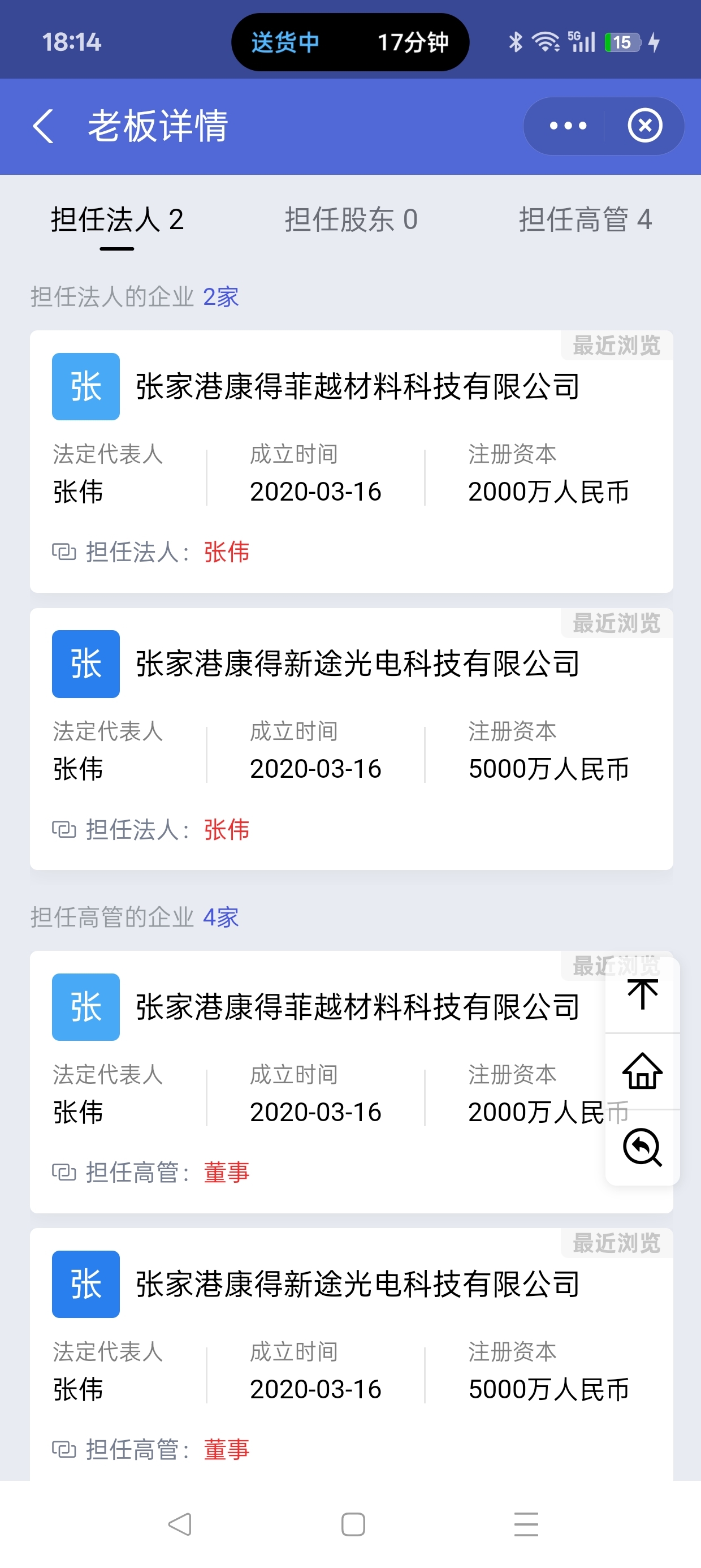Switch to the 担任高管 4 tab
This screenshot has width=701, height=1568.
pyautogui.click(x=585, y=219)
